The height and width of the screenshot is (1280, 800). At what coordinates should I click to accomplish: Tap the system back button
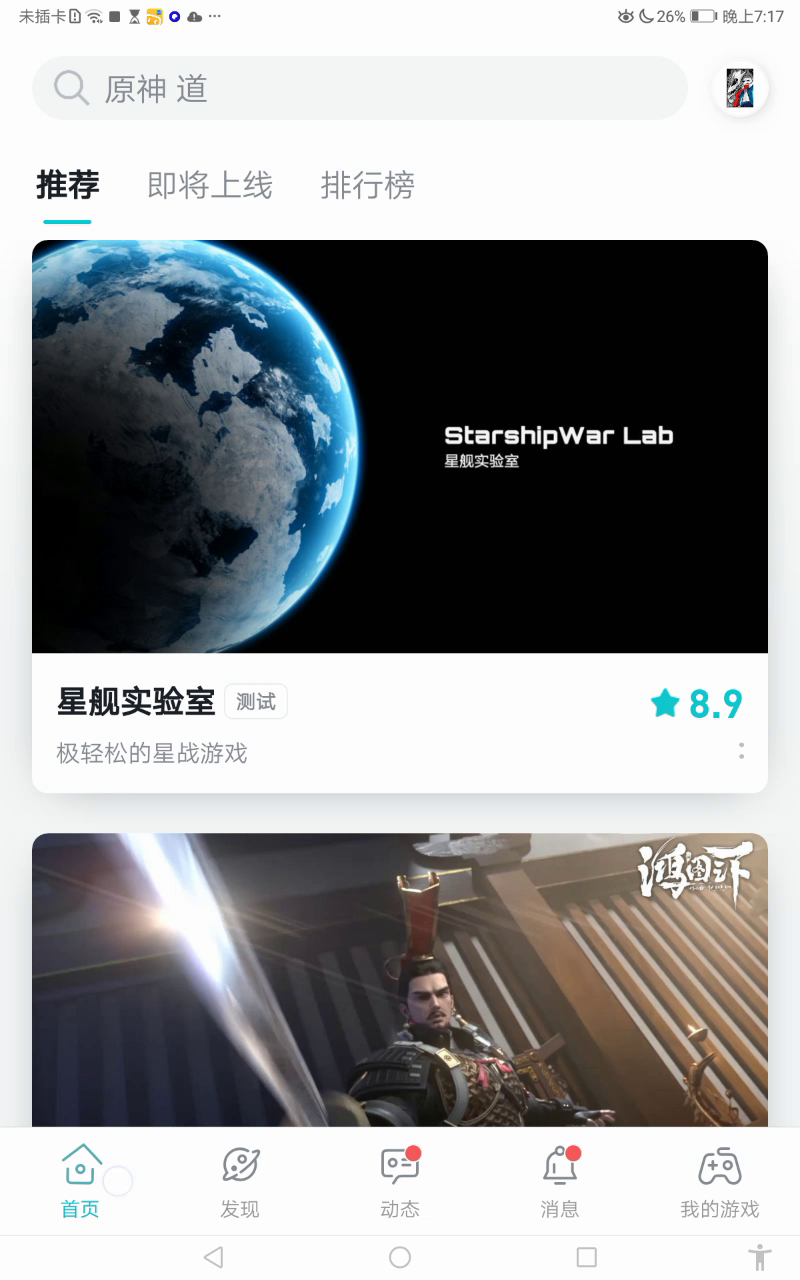pos(213,1257)
